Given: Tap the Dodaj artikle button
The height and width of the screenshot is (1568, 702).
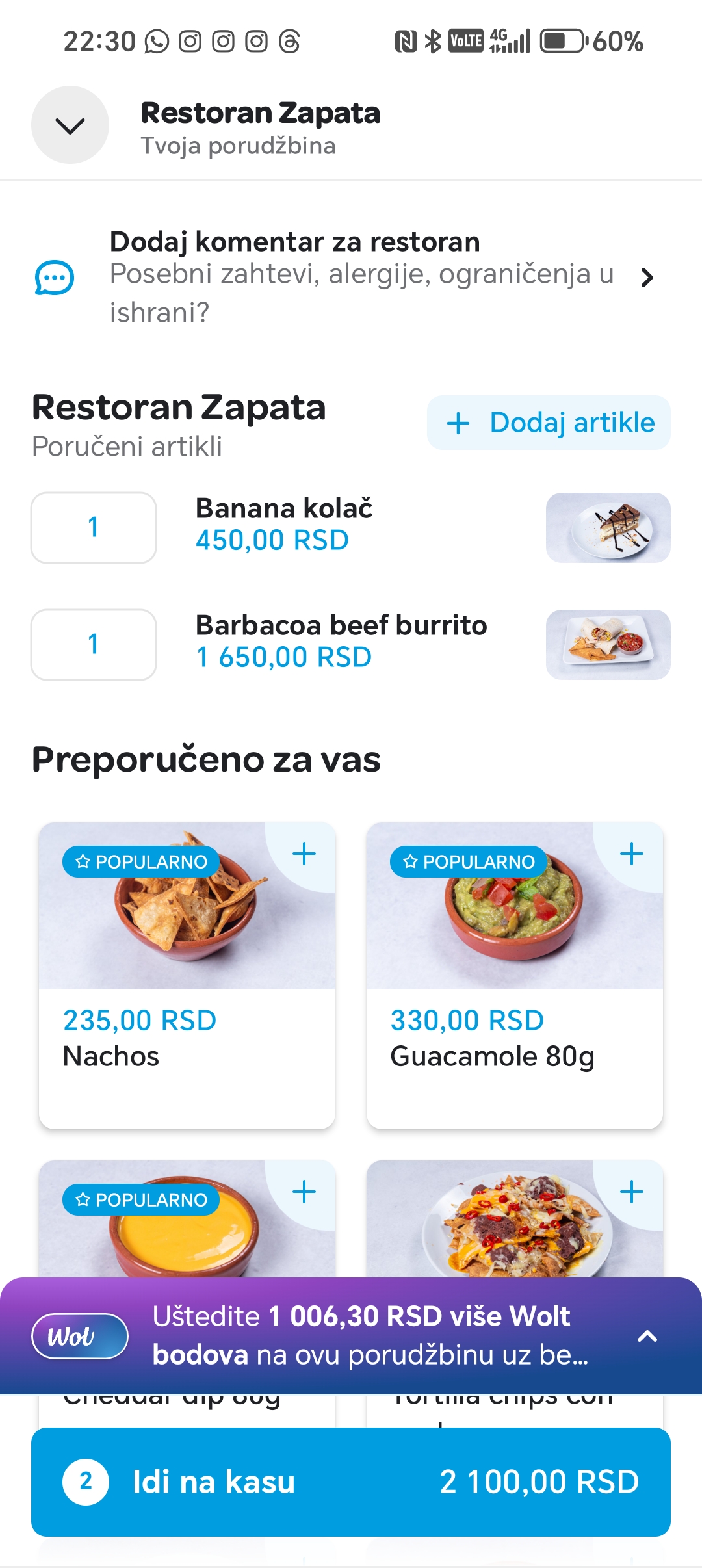Looking at the screenshot, I should pos(549,423).
